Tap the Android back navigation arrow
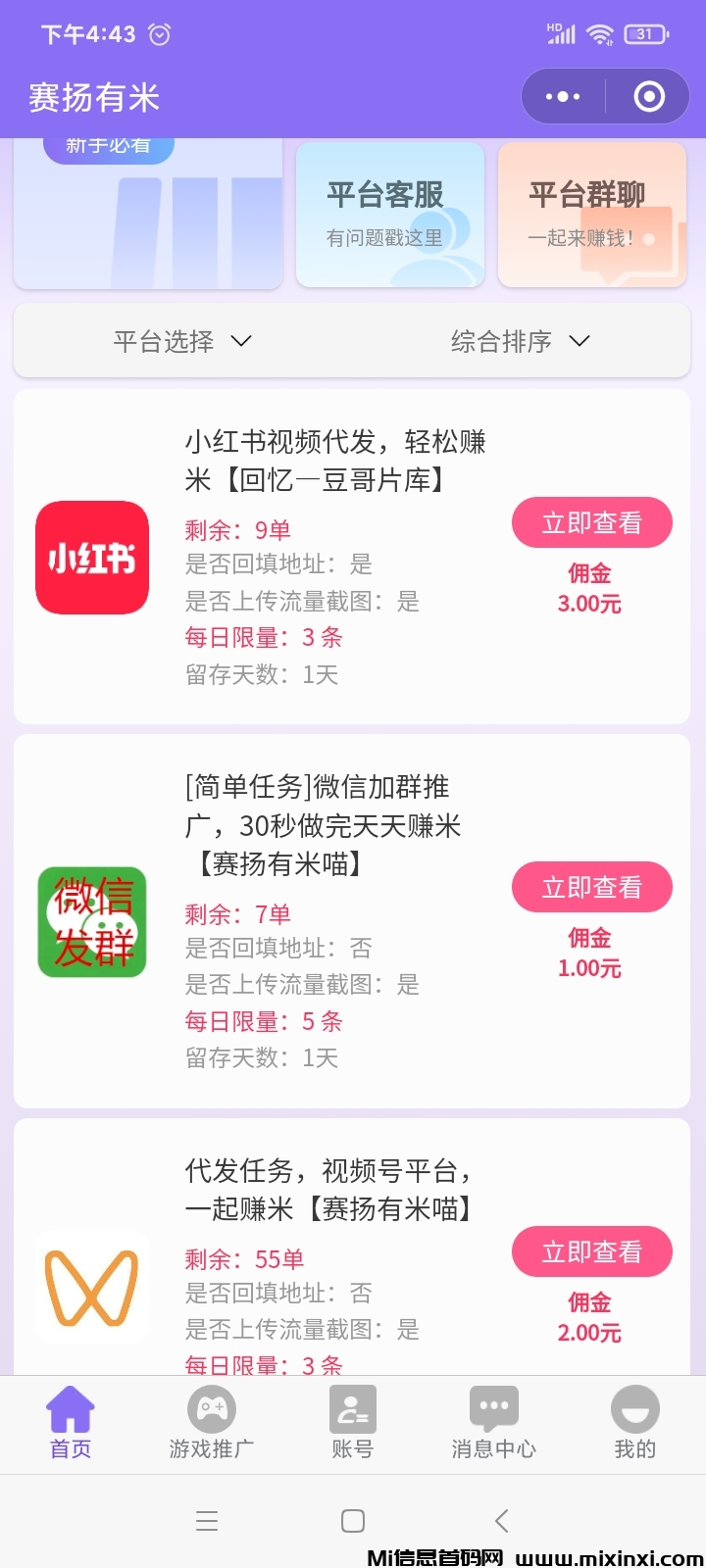 pyautogui.click(x=500, y=1521)
